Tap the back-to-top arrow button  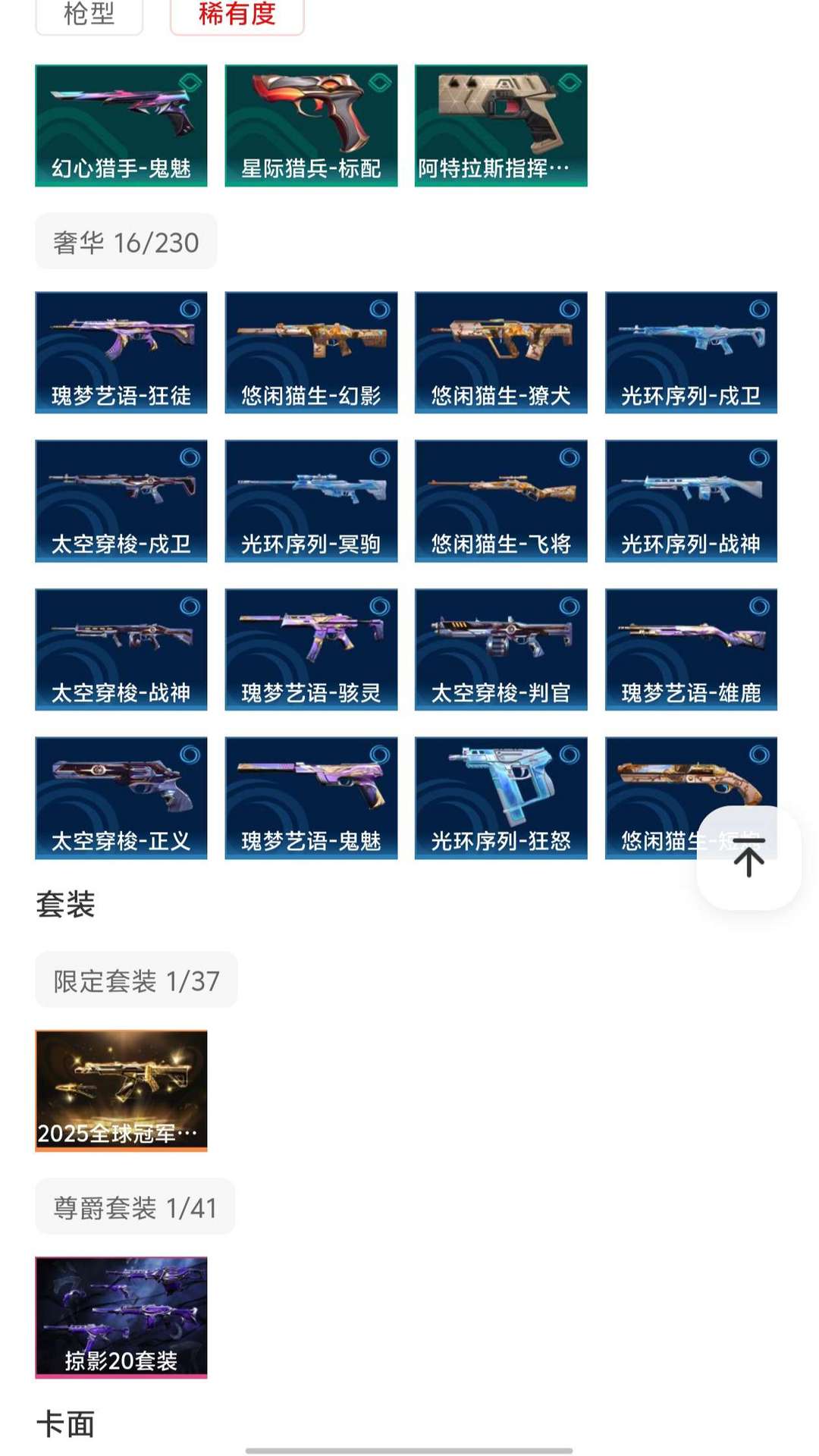coord(748,858)
